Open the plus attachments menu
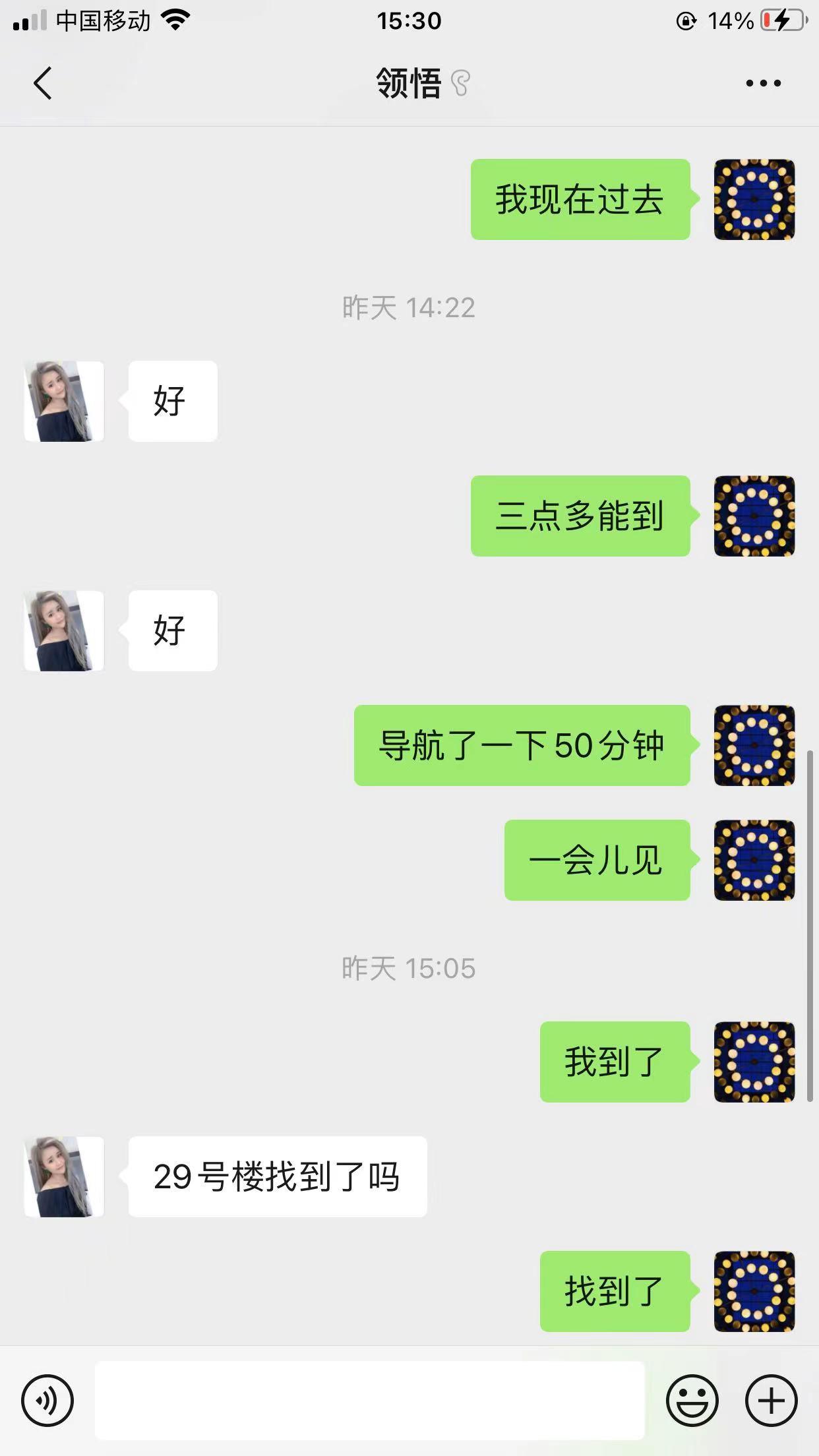The image size is (819, 1456). [x=771, y=1400]
